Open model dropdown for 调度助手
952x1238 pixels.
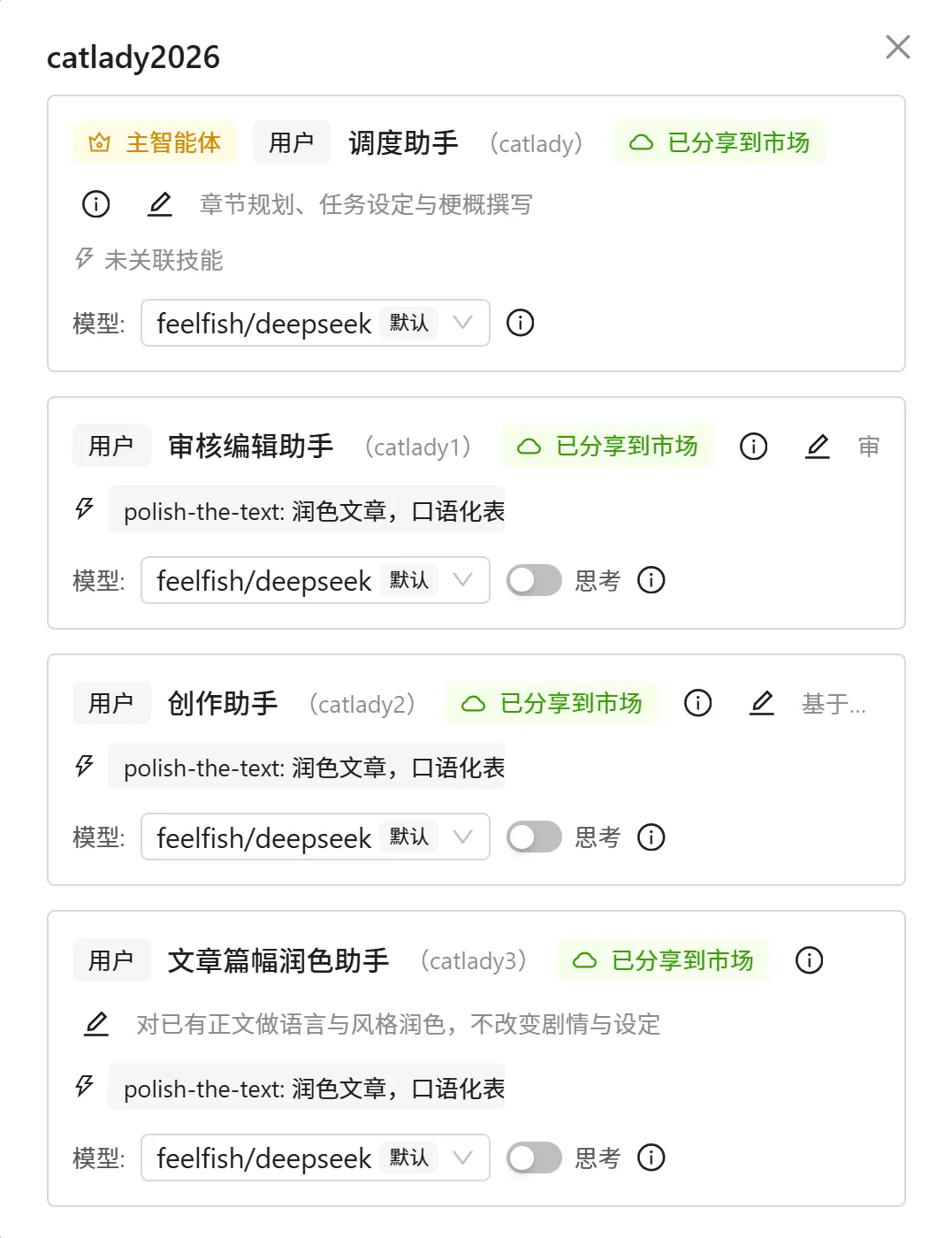pyautogui.click(x=315, y=324)
